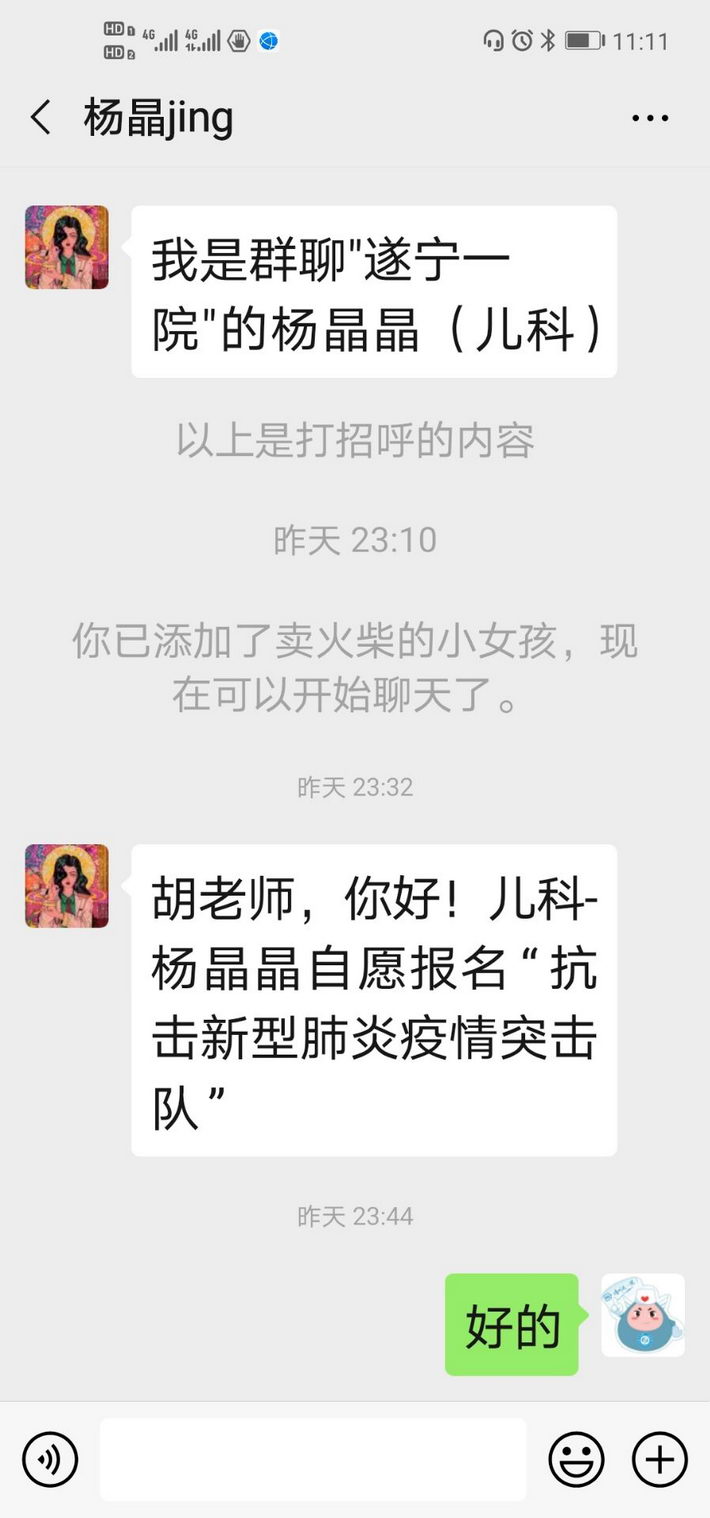
Task: Open the plus attachment menu
Action: (x=660, y=1459)
